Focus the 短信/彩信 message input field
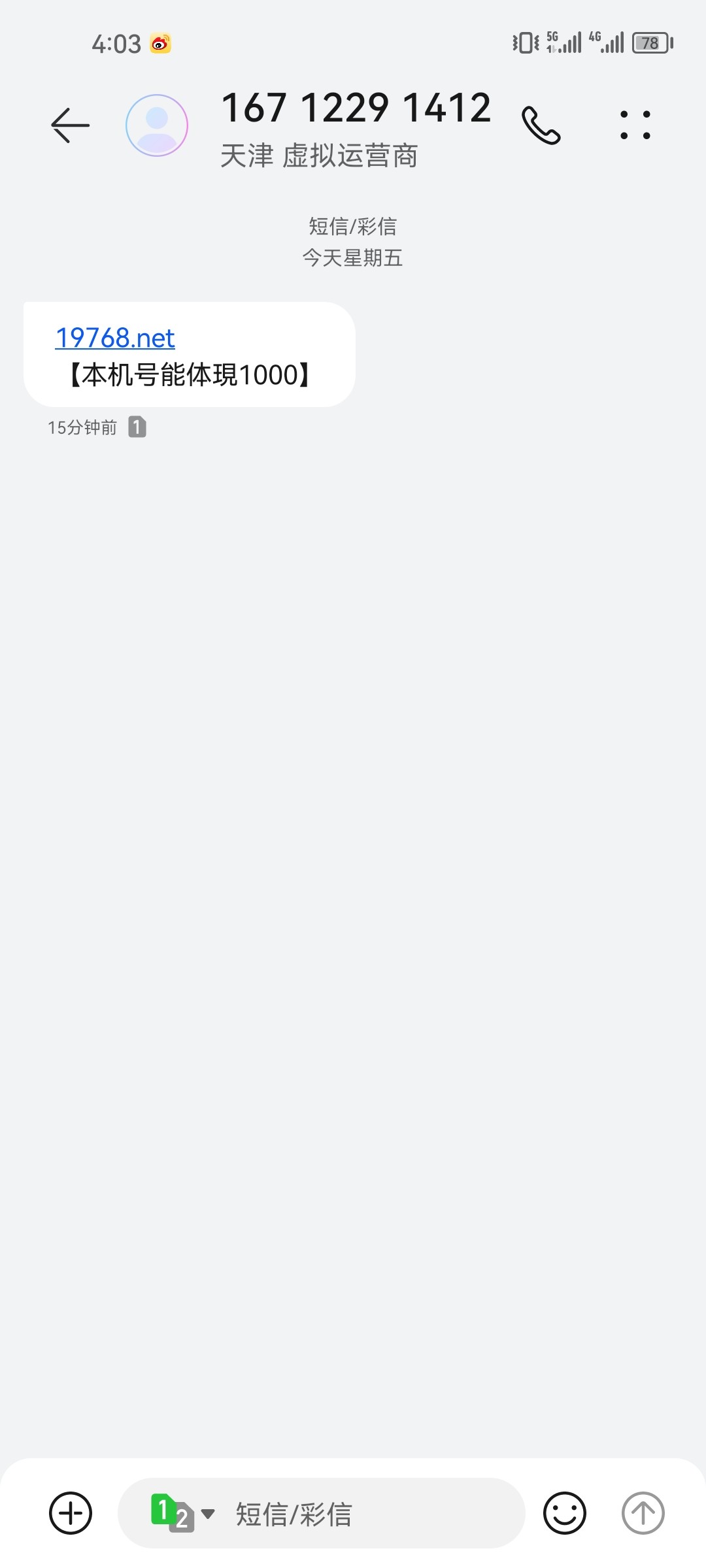Viewport: 706px width, 1568px height. (366, 1513)
